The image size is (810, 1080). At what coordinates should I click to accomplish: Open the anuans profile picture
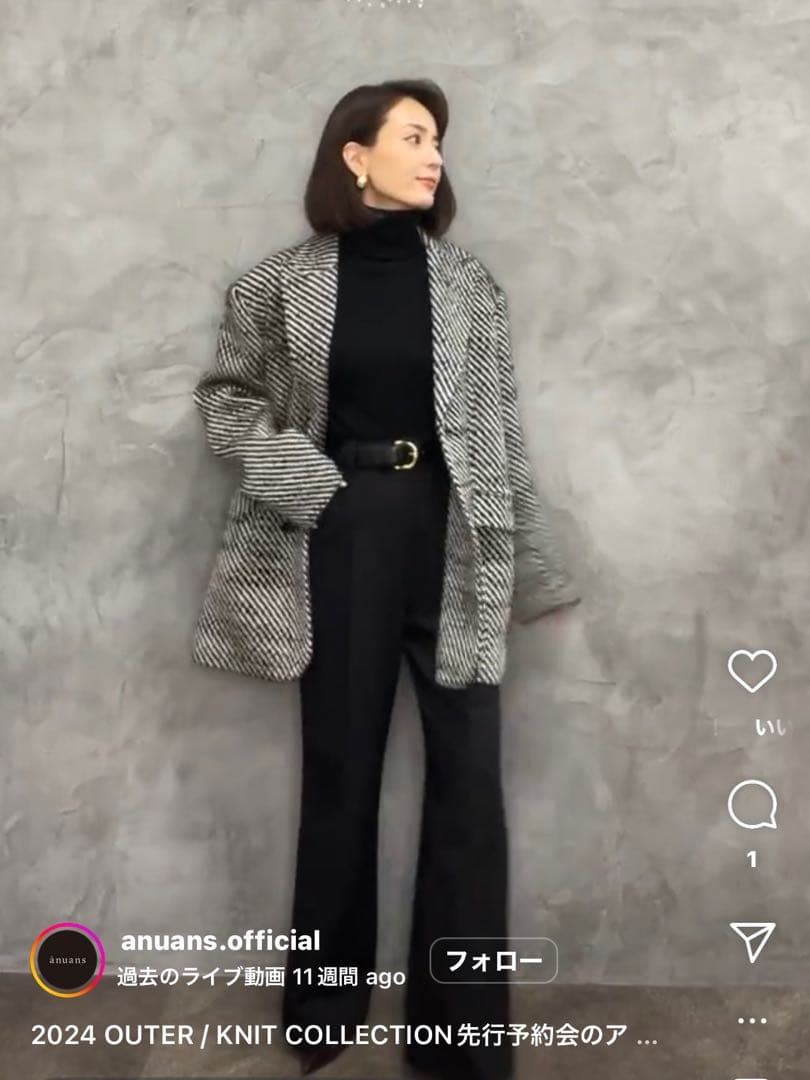(x=67, y=960)
